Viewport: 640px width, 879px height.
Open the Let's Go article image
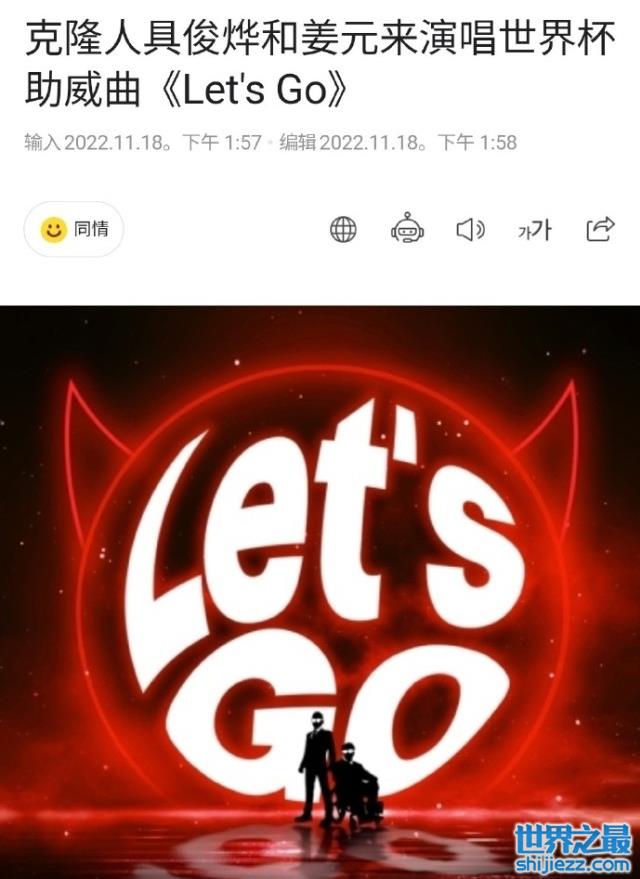(320, 590)
